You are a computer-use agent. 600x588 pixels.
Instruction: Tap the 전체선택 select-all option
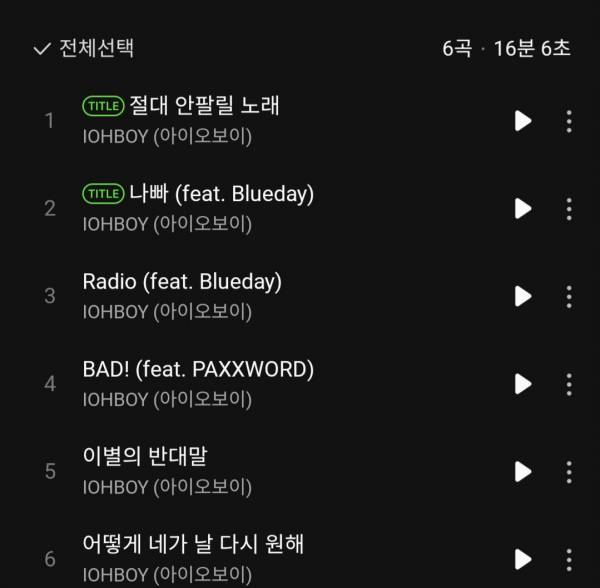[84, 48]
